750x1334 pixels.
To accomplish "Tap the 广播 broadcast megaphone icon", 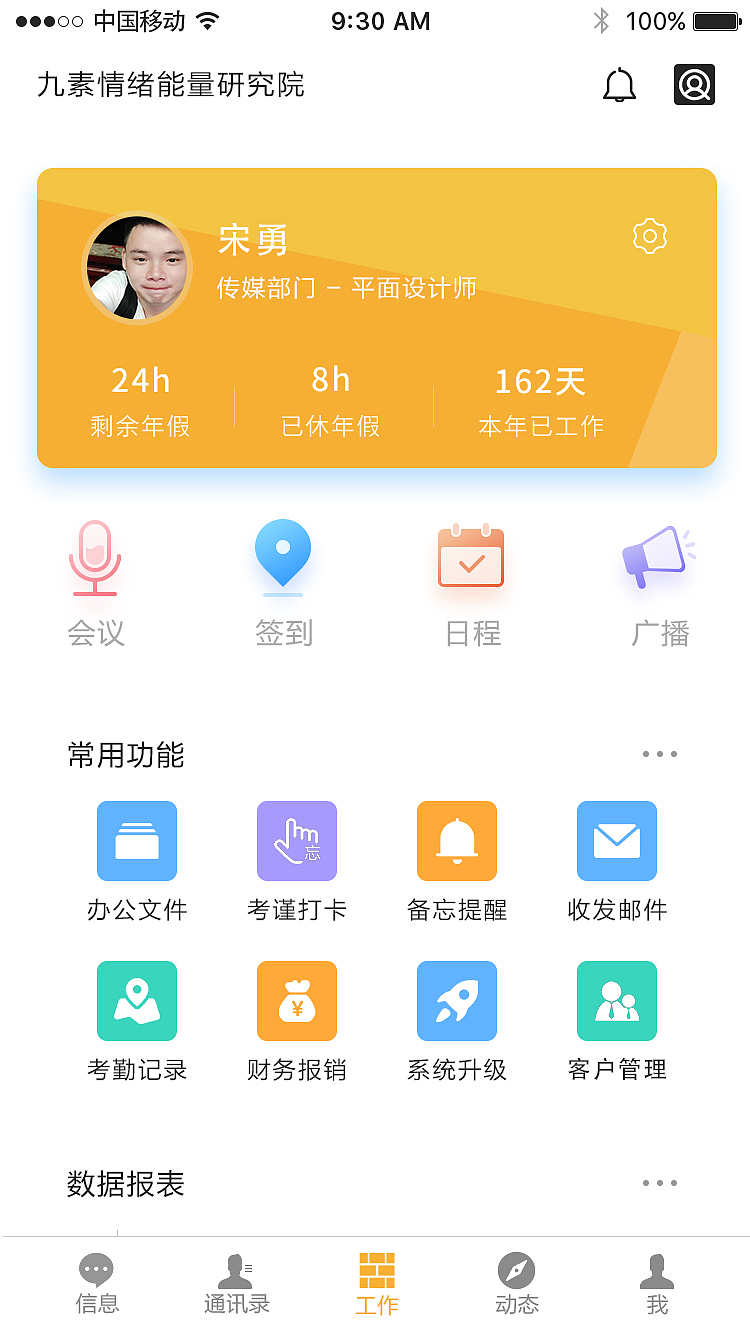I will pos(658,558).
